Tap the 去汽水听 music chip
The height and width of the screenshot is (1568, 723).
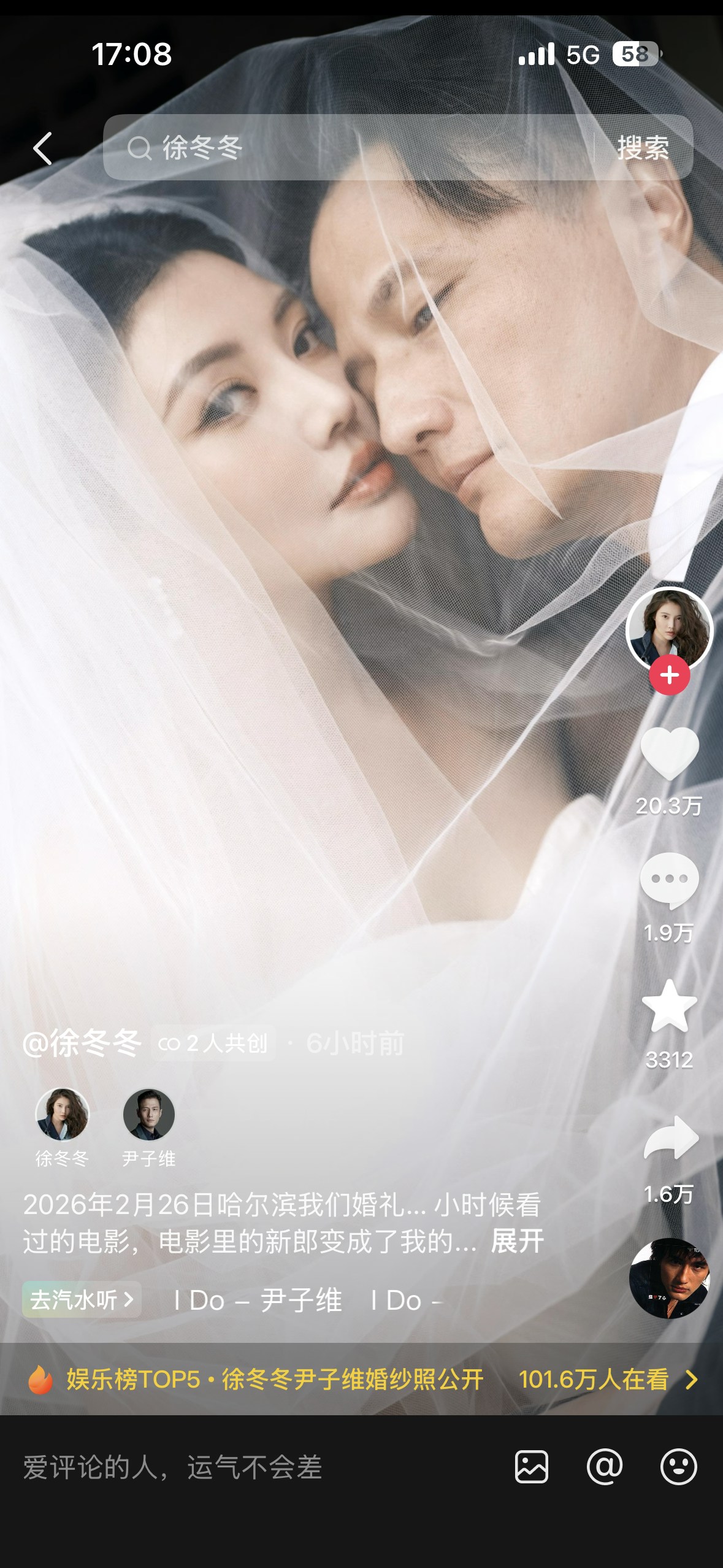(x=82, y=1300)
